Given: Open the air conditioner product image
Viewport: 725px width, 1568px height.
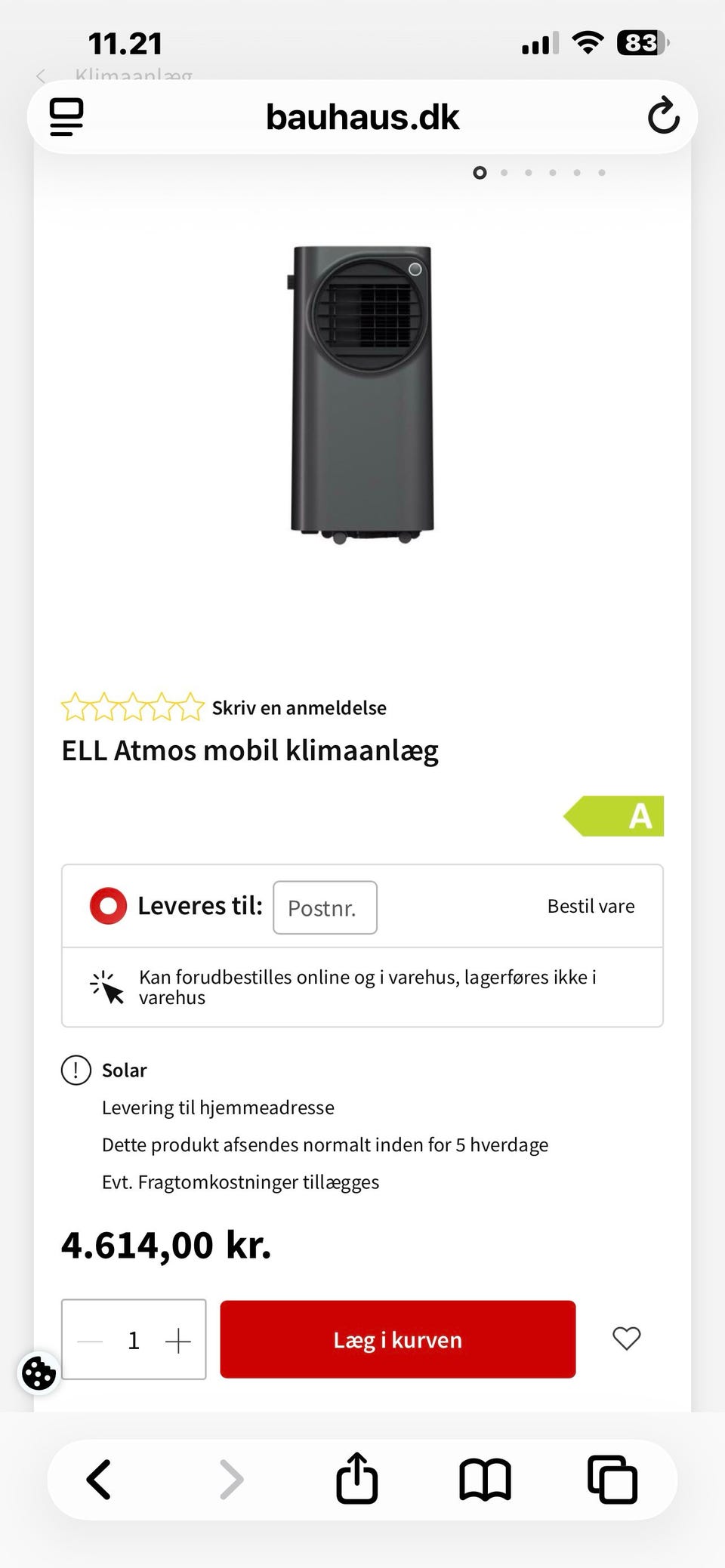Looking at the screenshot, I should point(362,393).
